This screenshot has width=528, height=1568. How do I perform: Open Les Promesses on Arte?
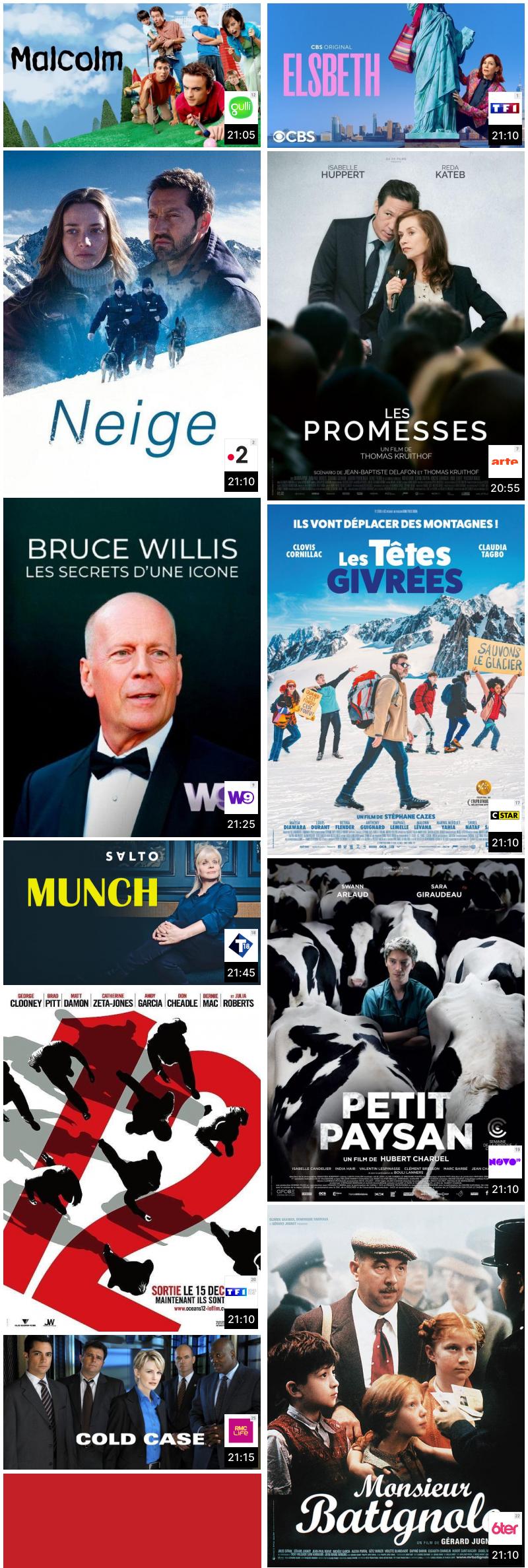point(396,325)
